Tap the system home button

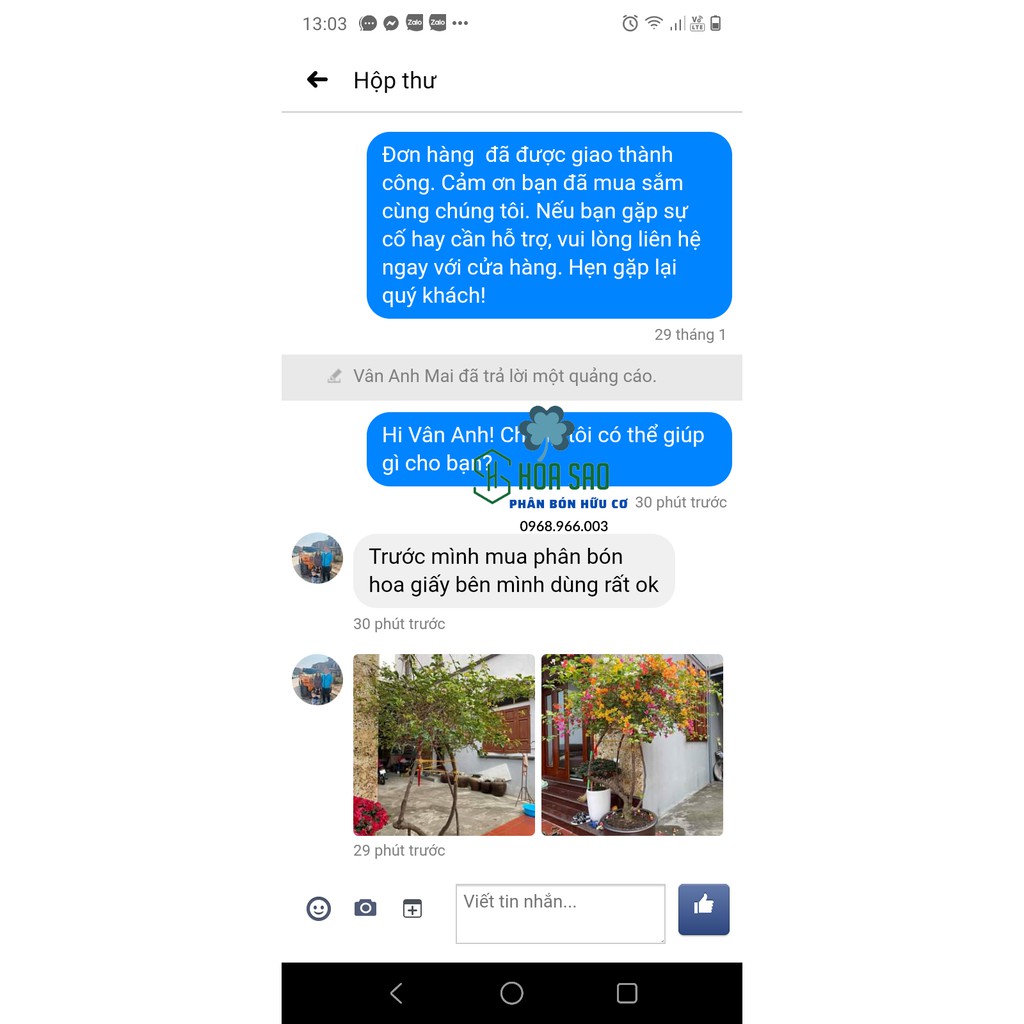pos(511,993)
